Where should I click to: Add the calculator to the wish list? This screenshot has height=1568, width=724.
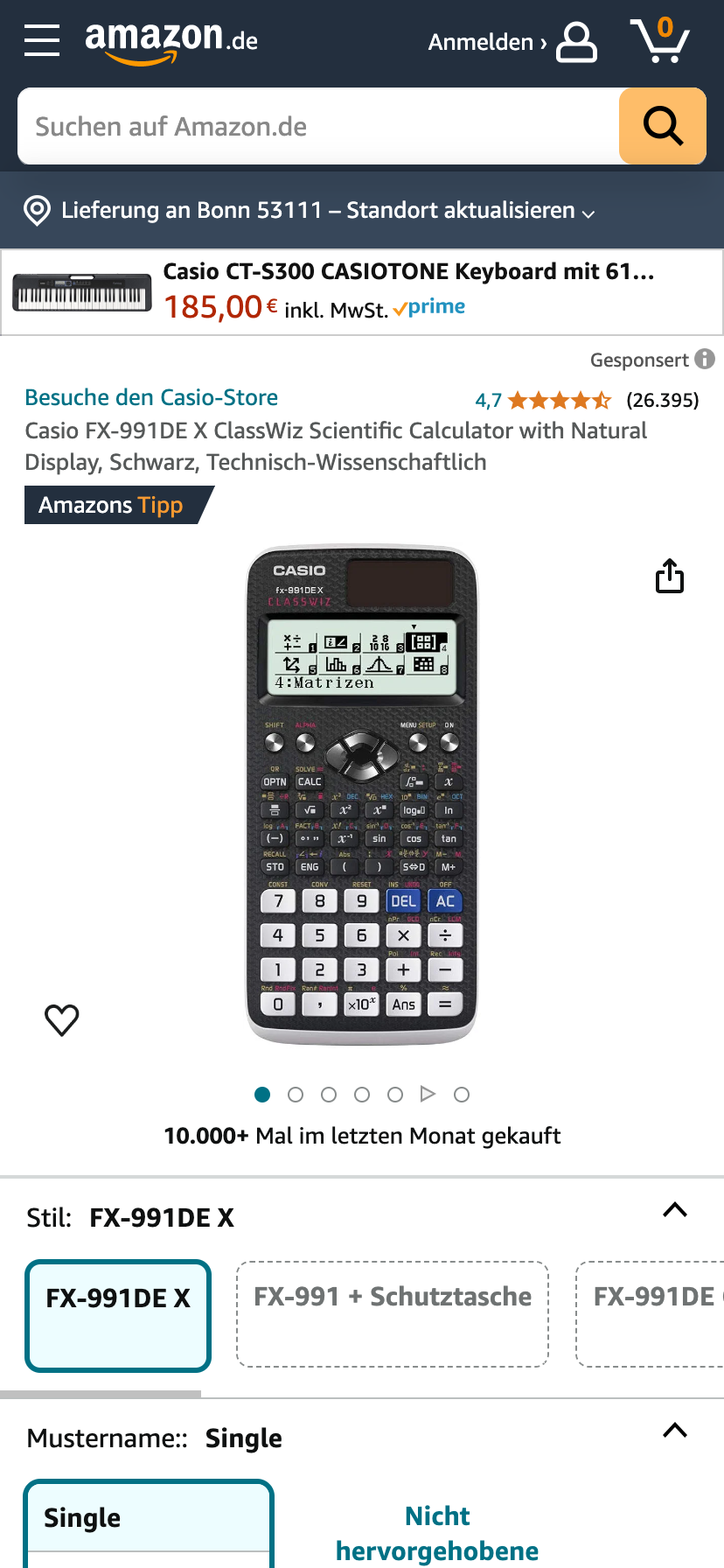click(62, 1019)
